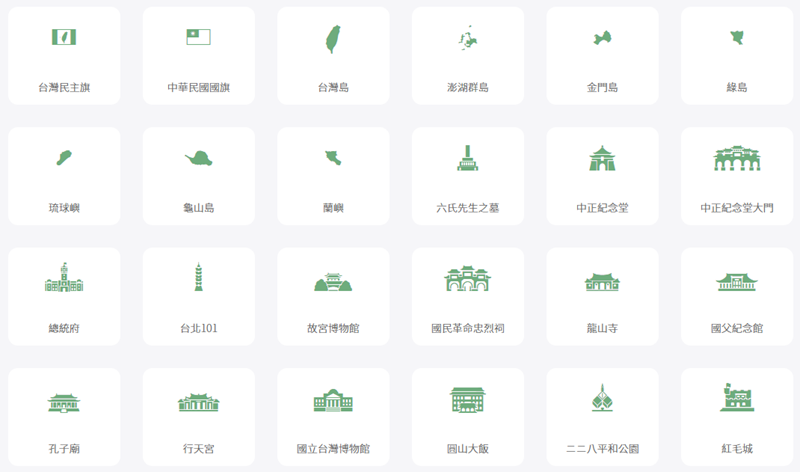Tap the 中正紀念堂大門 tile
Screen dimensions: 800x472
pyautogui.click(x=736, y=176)
